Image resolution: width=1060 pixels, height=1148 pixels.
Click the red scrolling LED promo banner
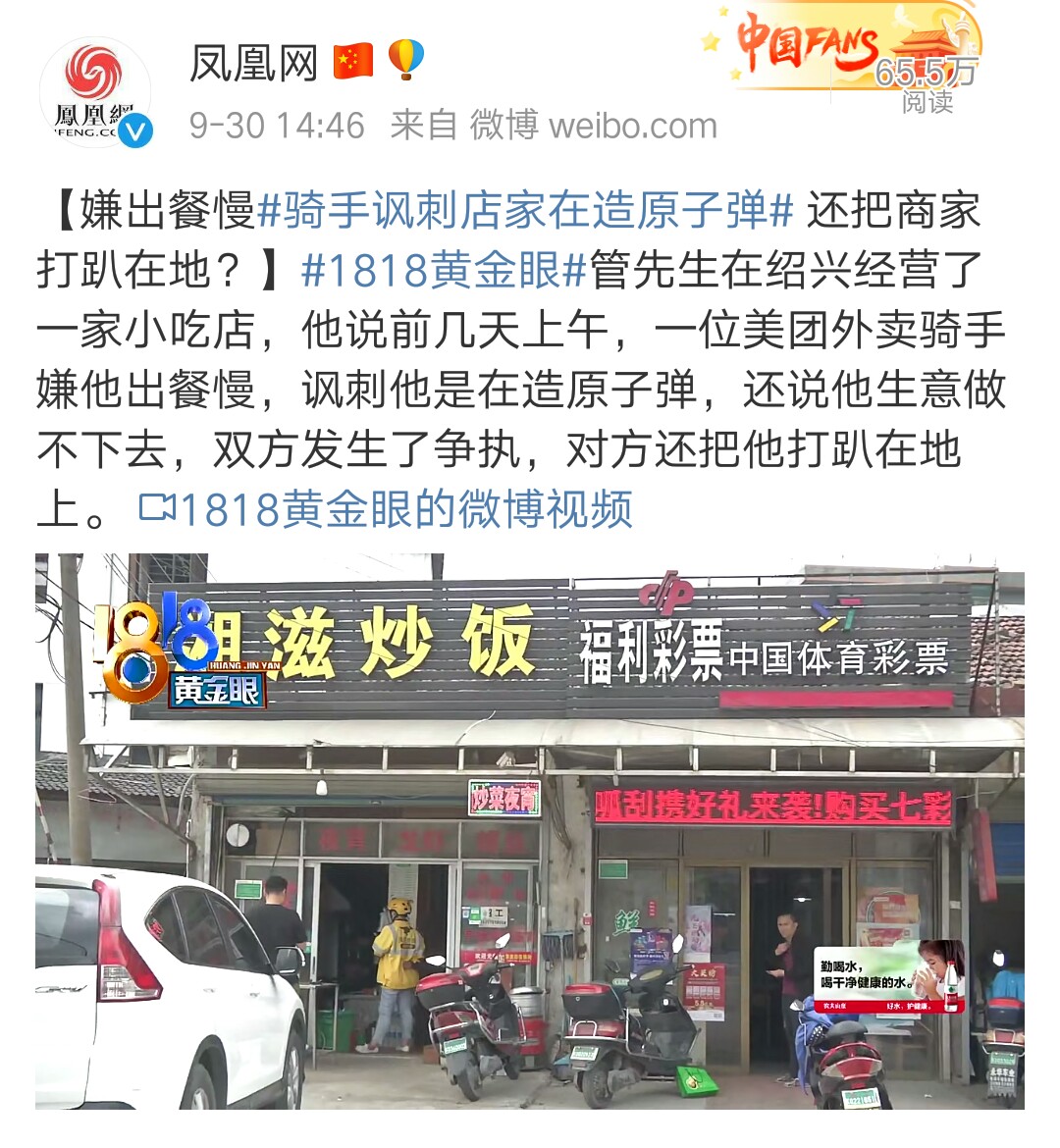coord(775,805)
